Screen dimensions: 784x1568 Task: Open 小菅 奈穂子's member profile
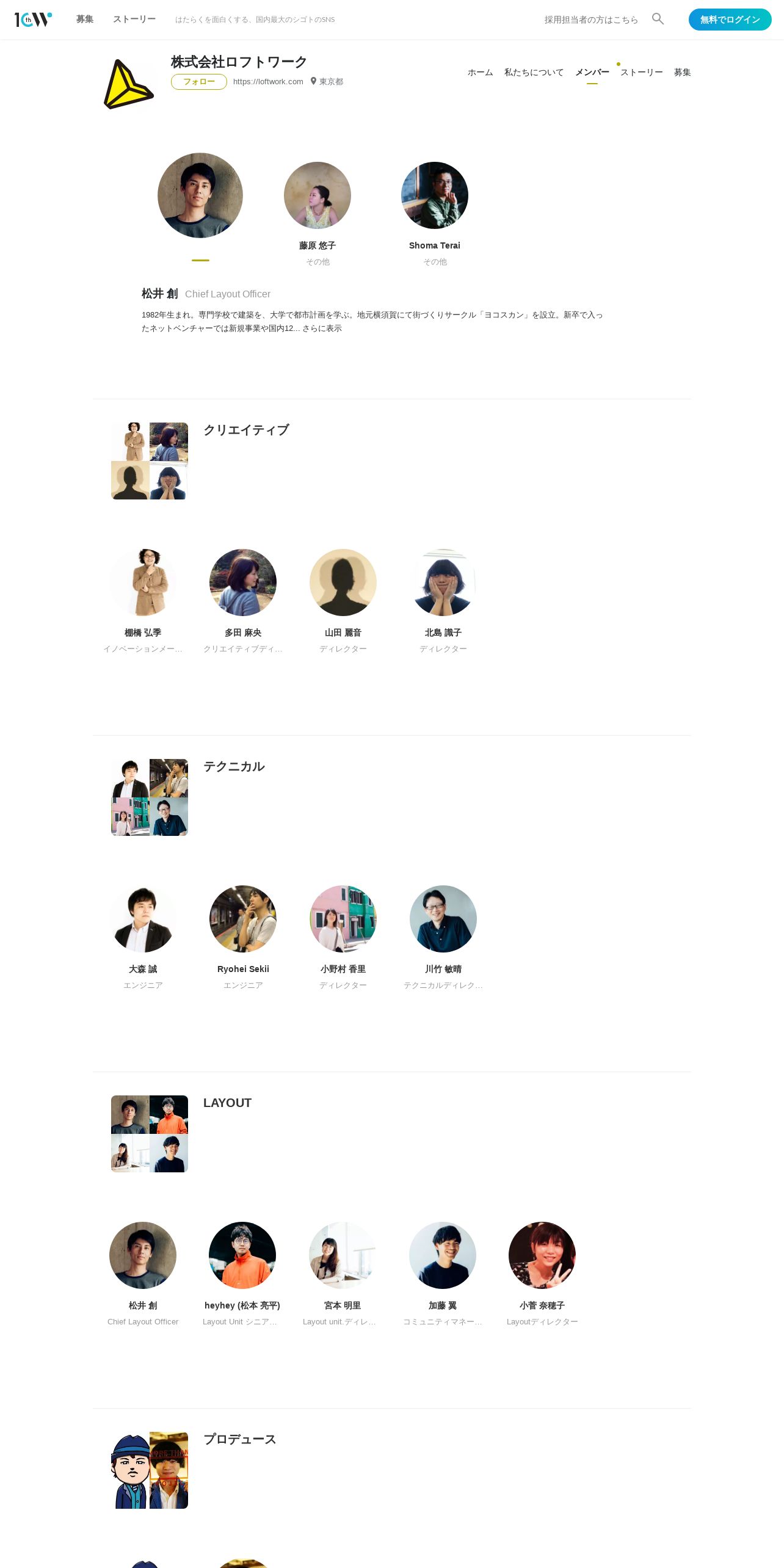pos(542,1255)
